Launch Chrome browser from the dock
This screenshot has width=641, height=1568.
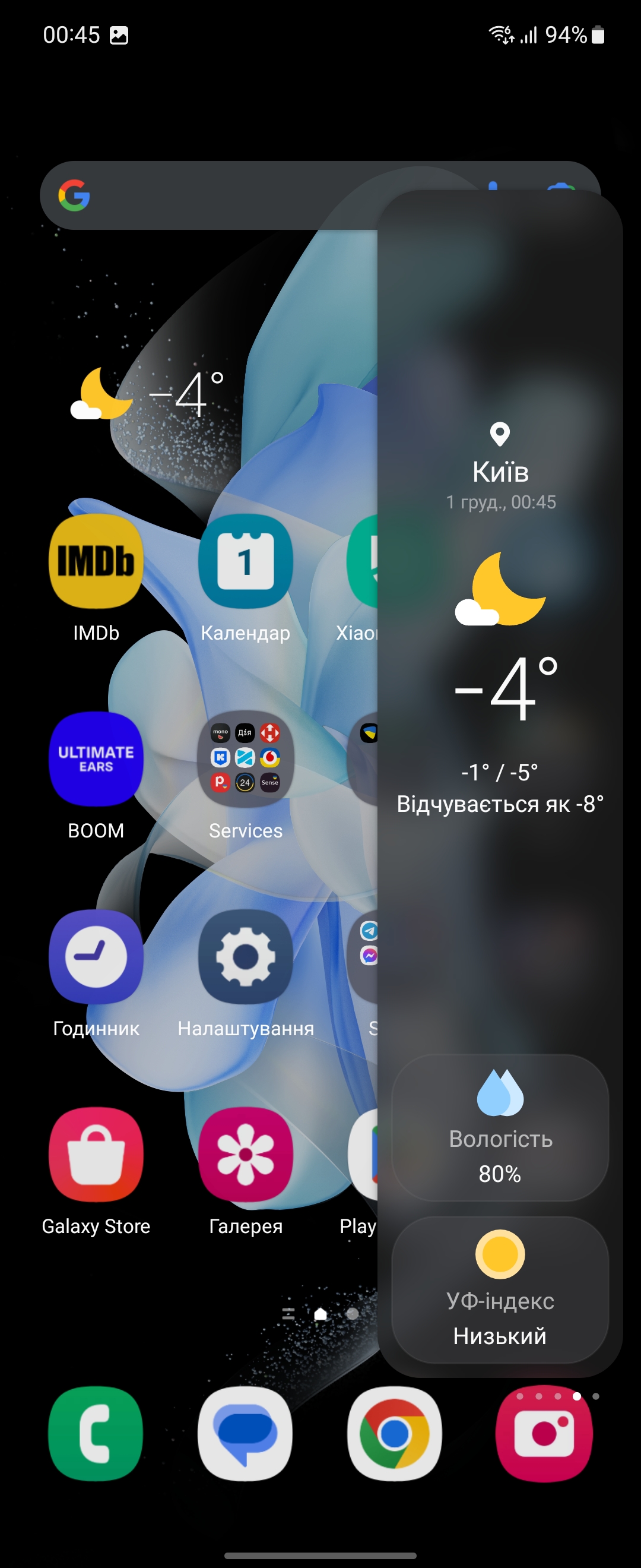click(x=395, y=1434)
